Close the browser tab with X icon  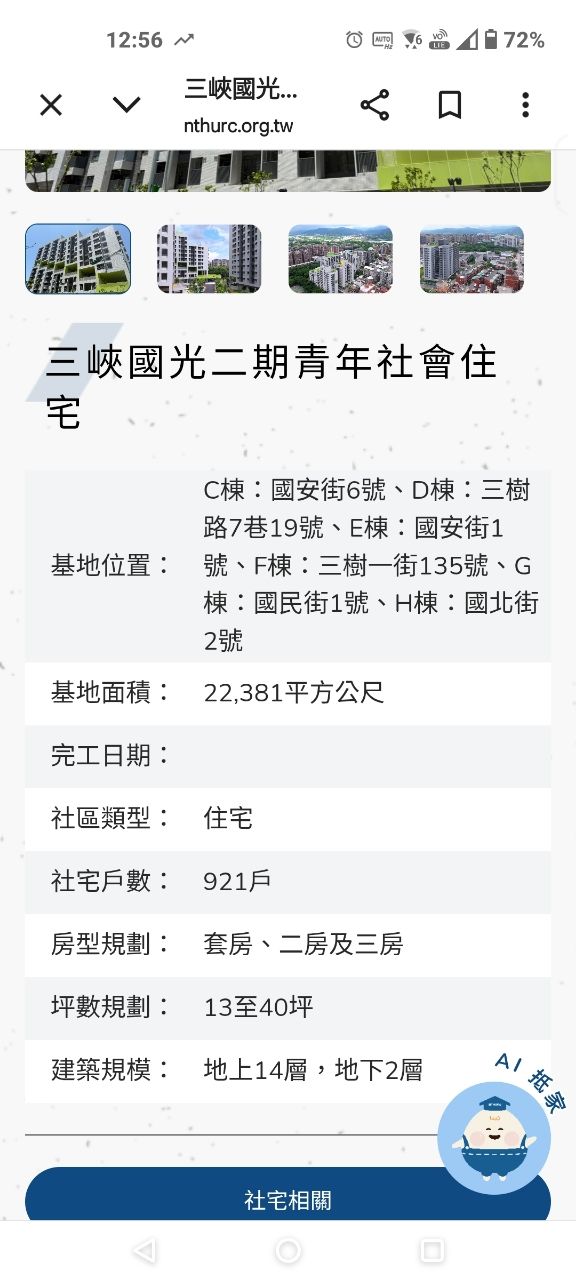tap(51, 105)
